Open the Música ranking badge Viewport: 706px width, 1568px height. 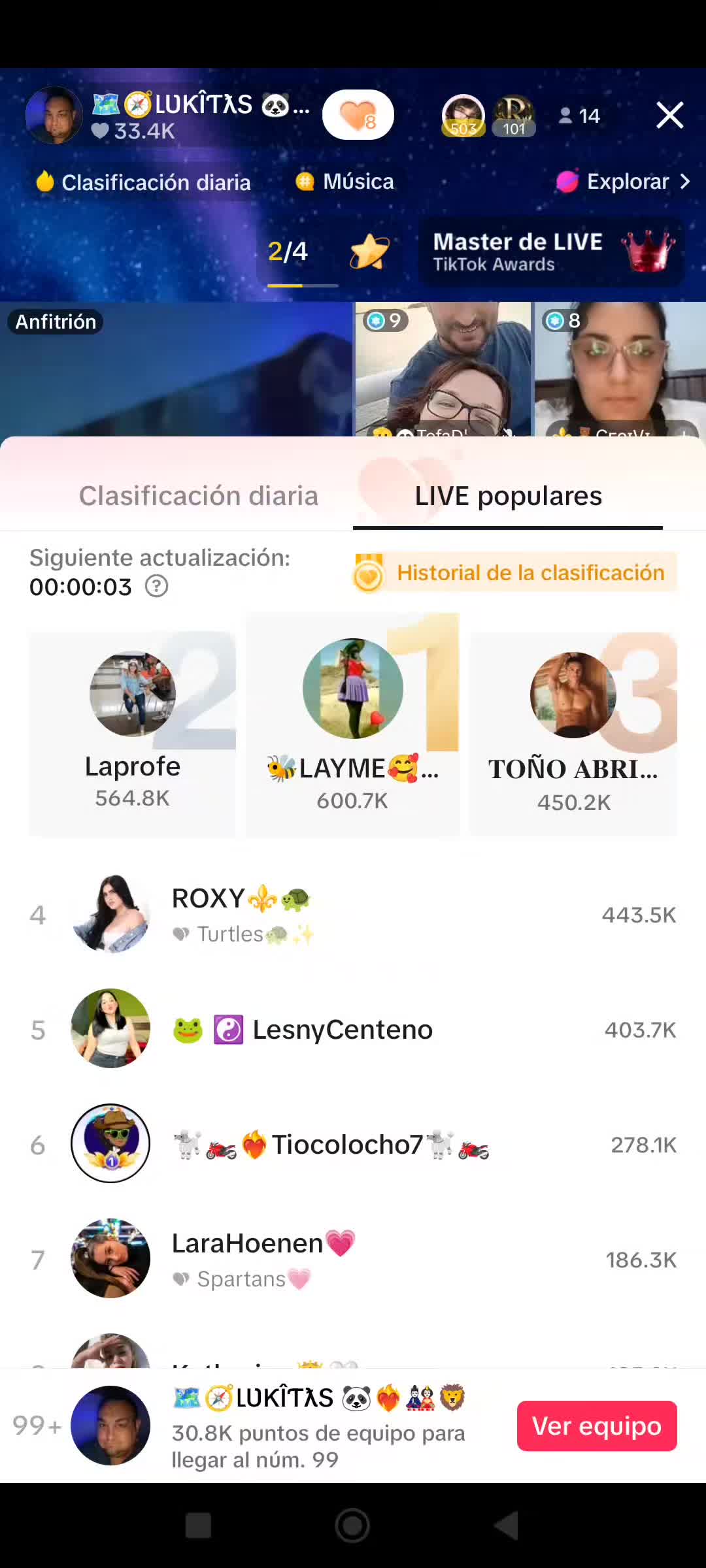point(345,182)
